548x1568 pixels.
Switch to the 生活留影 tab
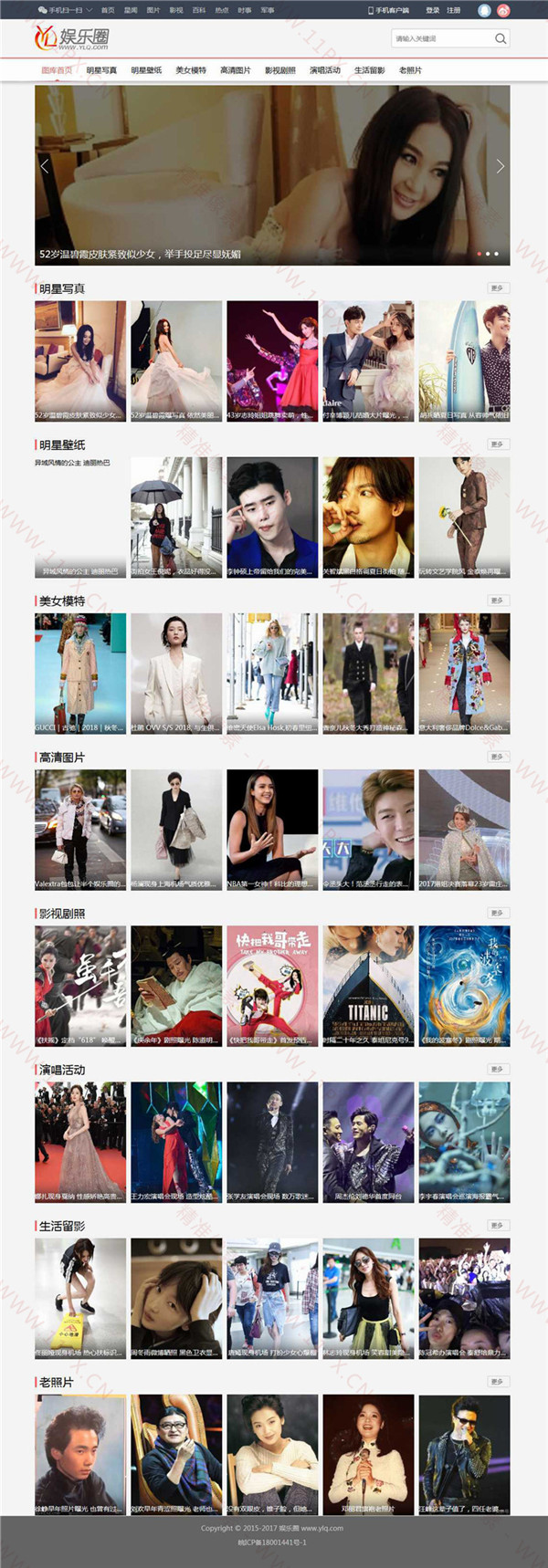coord(370,70)
